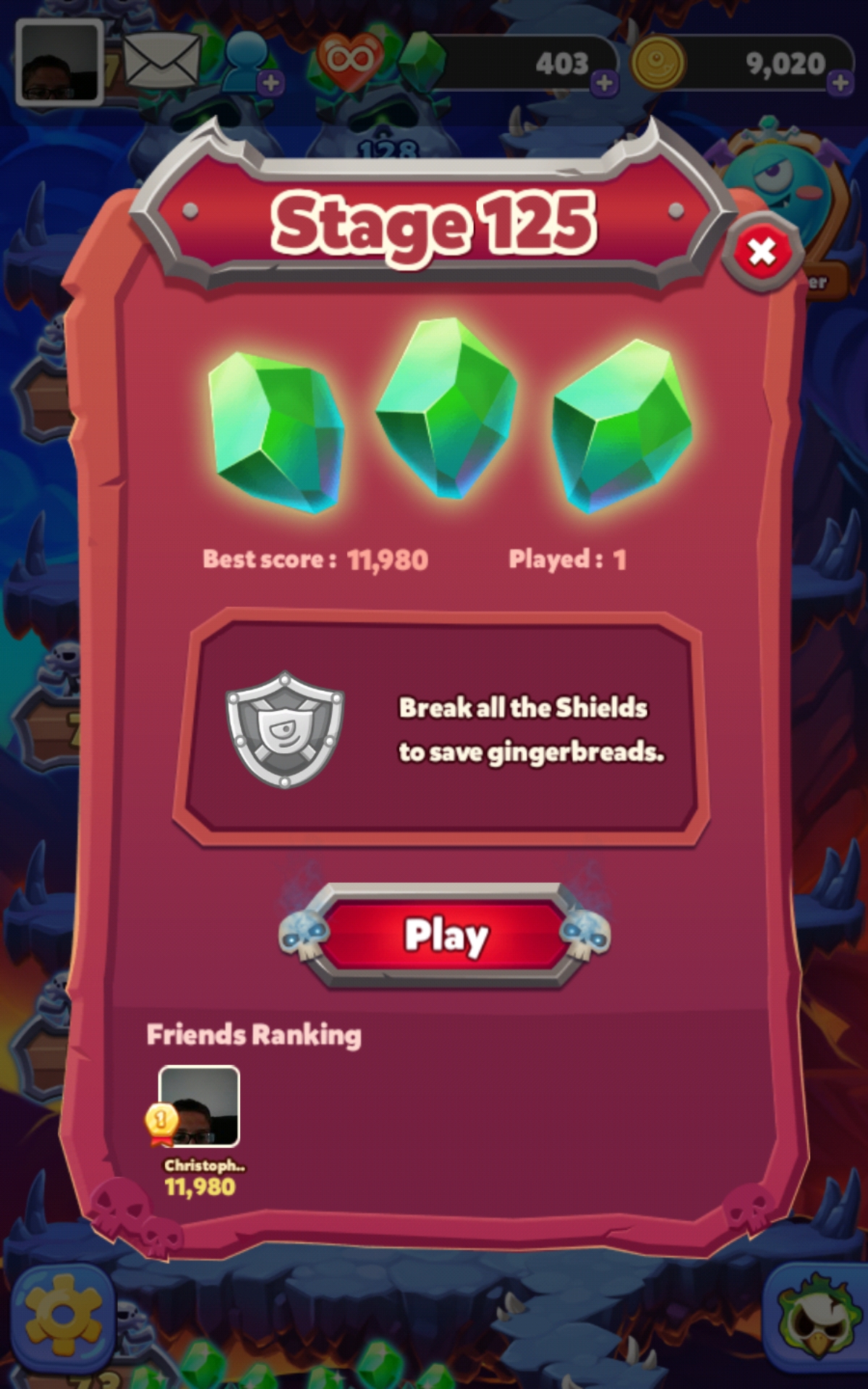The image size is (868, 1389).
Task: Add more gold coins
Action: click(x=840, y=82)
